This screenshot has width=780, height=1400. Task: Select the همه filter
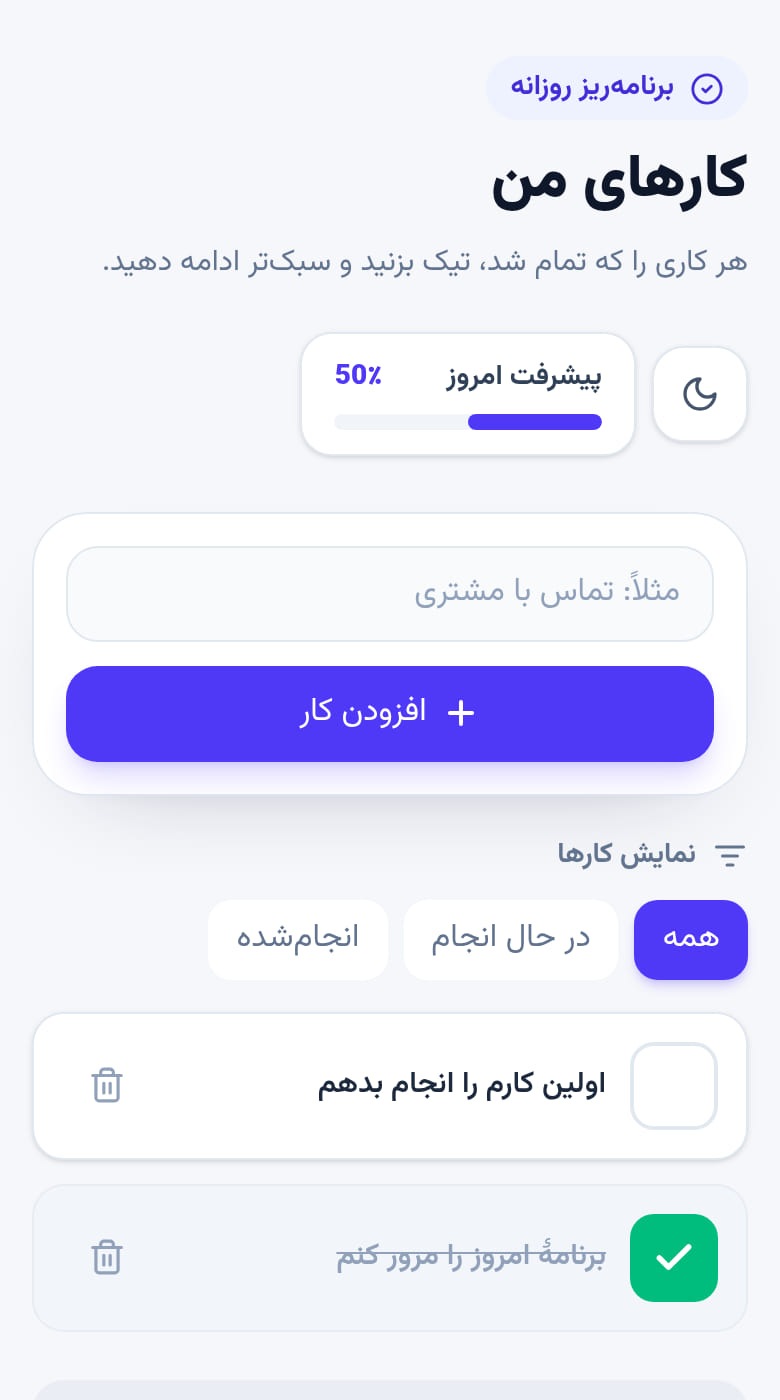tap(691, 940)
